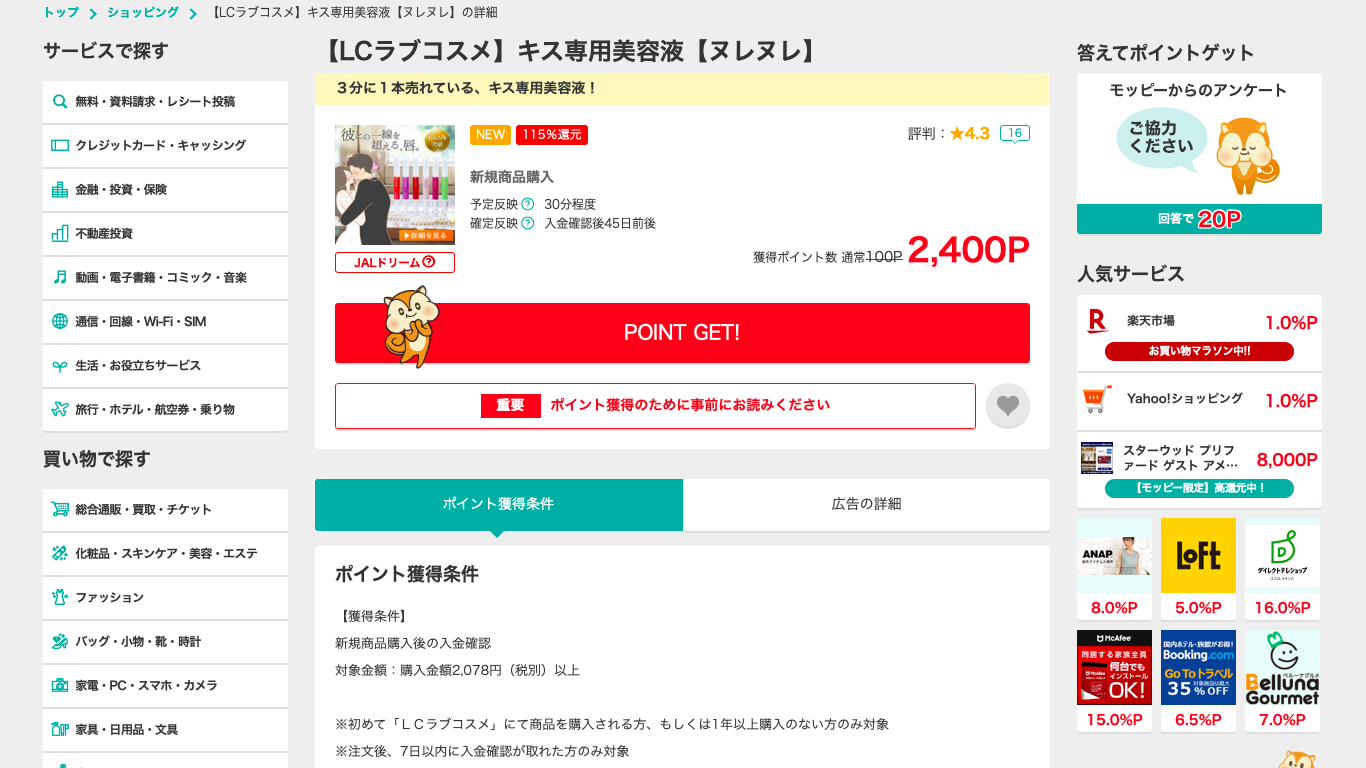Add this offer to favorites with heart

[x=1007, y=406]
